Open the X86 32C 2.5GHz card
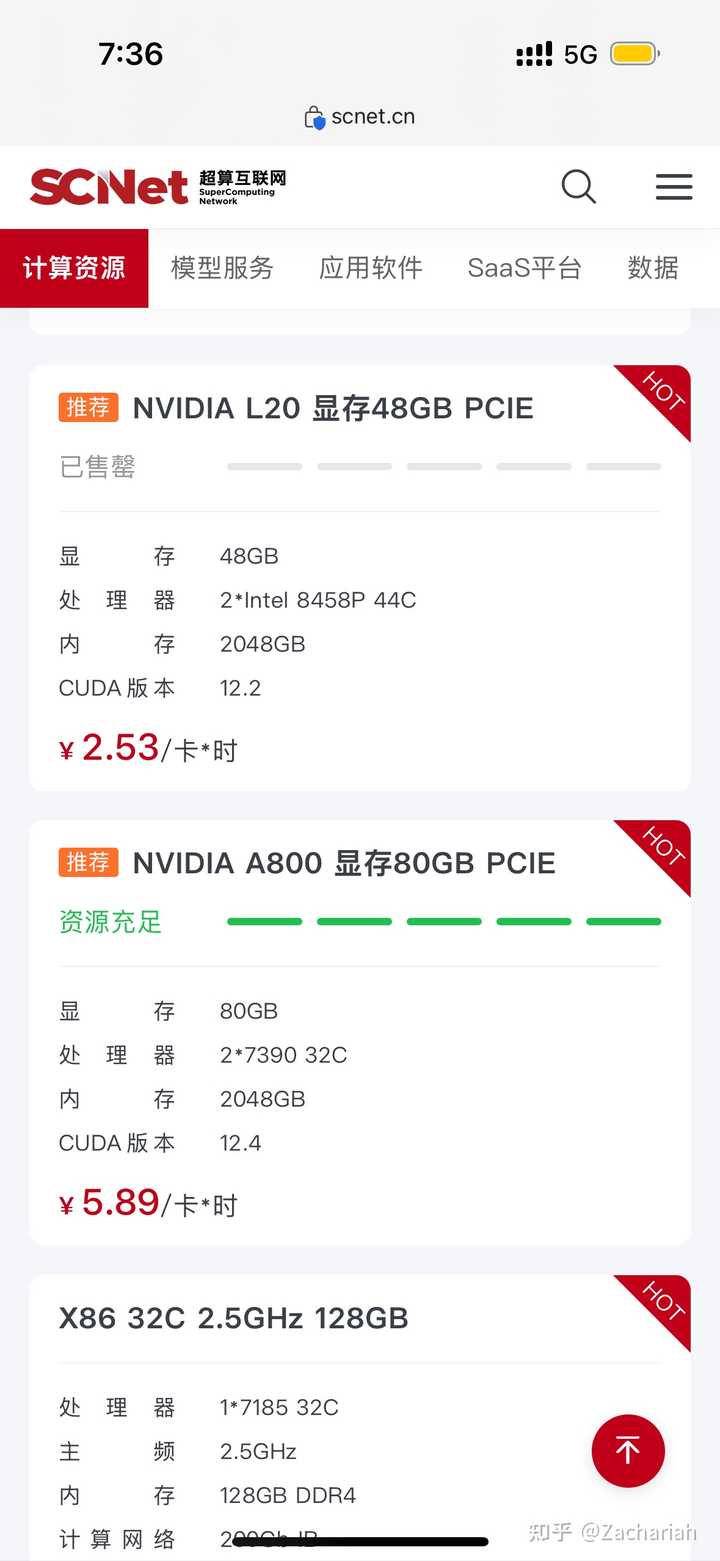Screen dimensions: 720x1561 coord(360,1418)
